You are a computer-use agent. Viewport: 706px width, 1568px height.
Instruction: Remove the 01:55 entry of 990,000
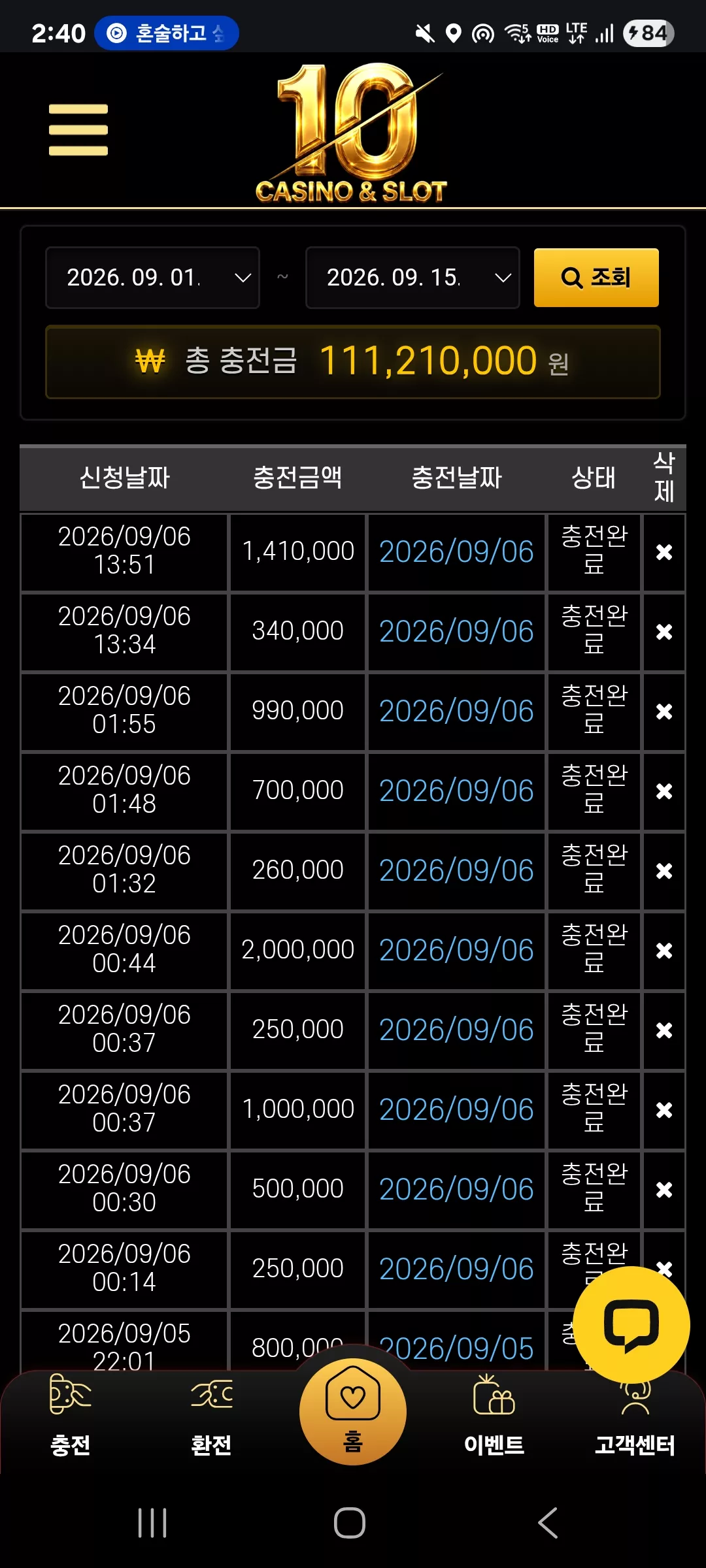[x=664, y=711]
